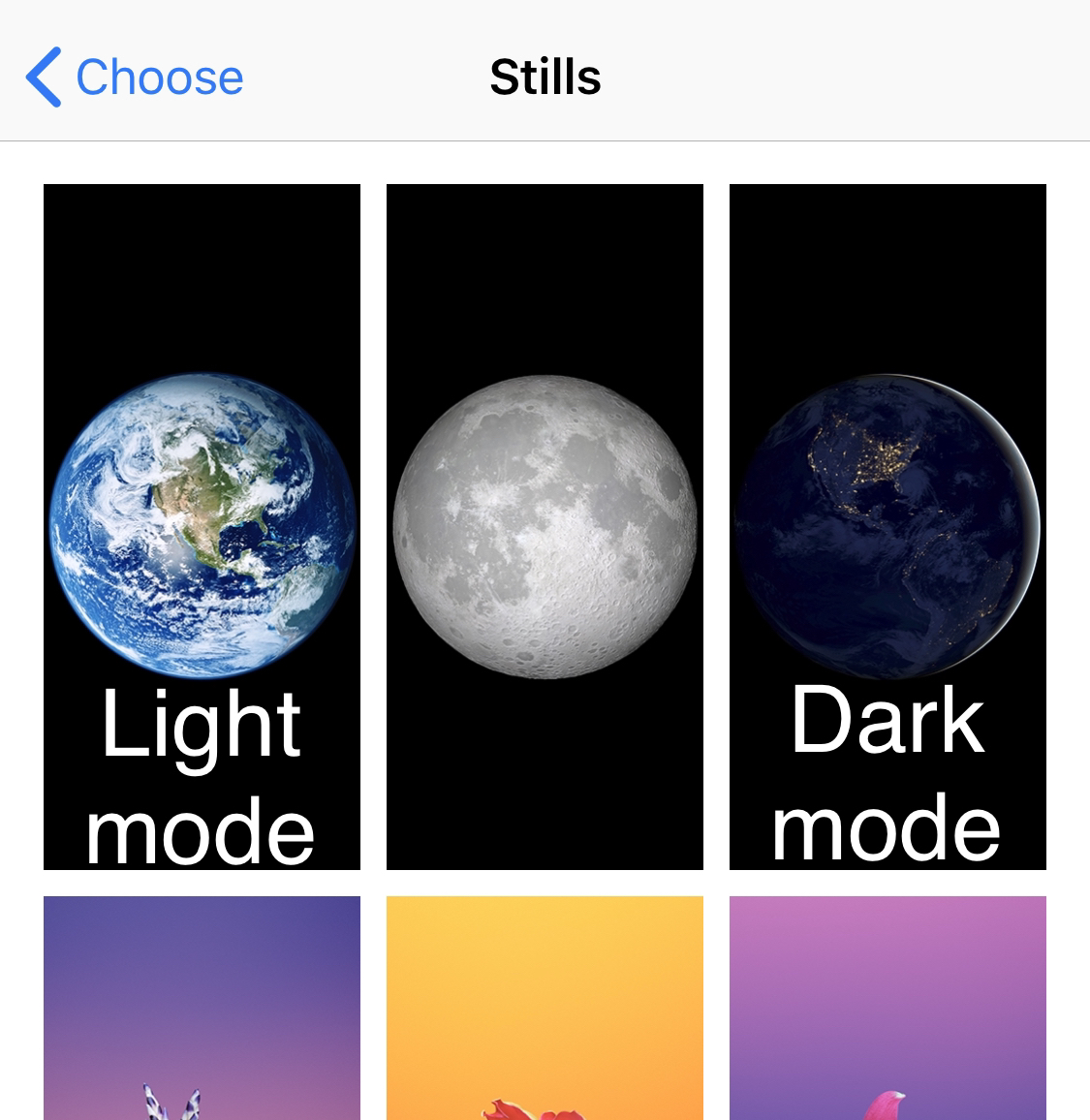1090x1120 pixels.
Task: Open the gray Moon wallpaper
Action: [545, 526]
